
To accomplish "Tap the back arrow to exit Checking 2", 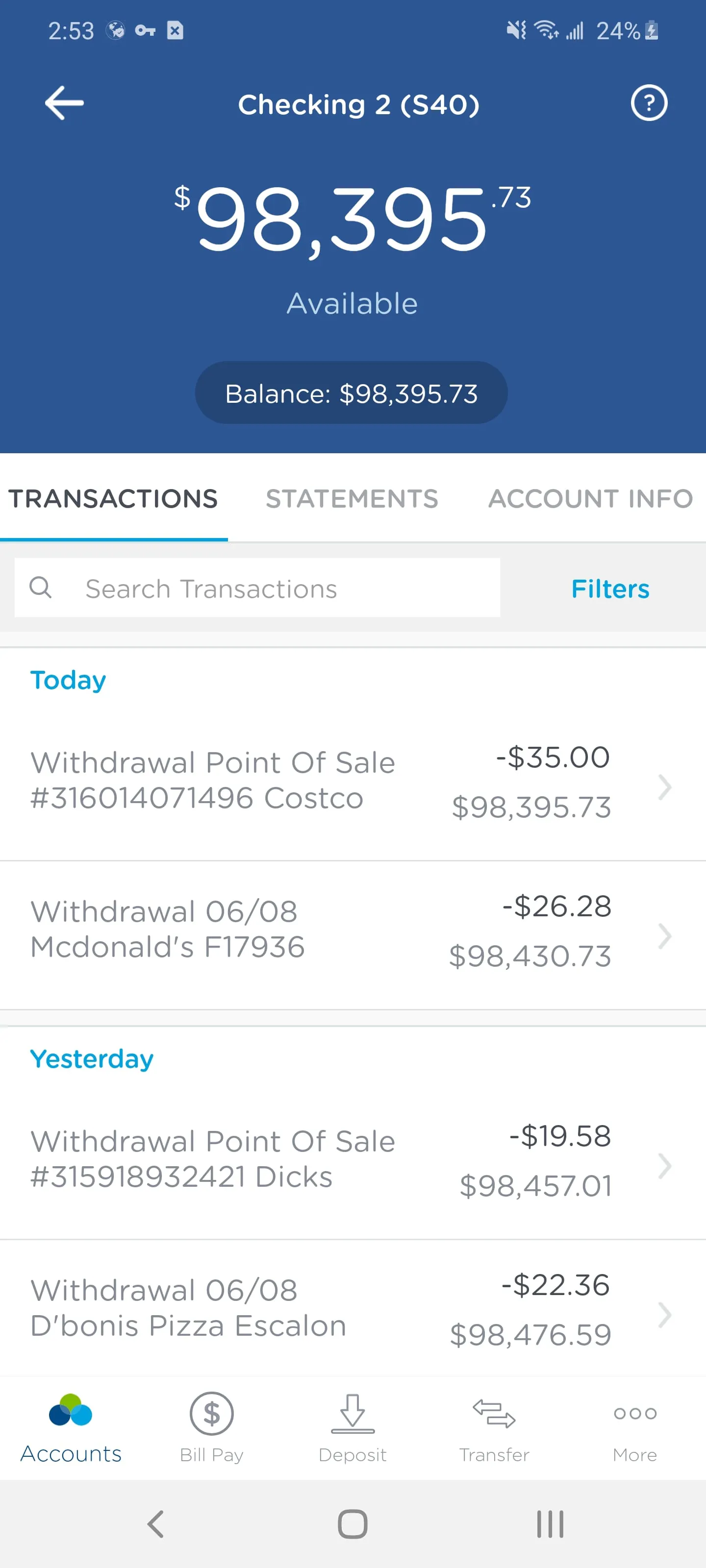I will pyautogui.click(x=63, y=102).
